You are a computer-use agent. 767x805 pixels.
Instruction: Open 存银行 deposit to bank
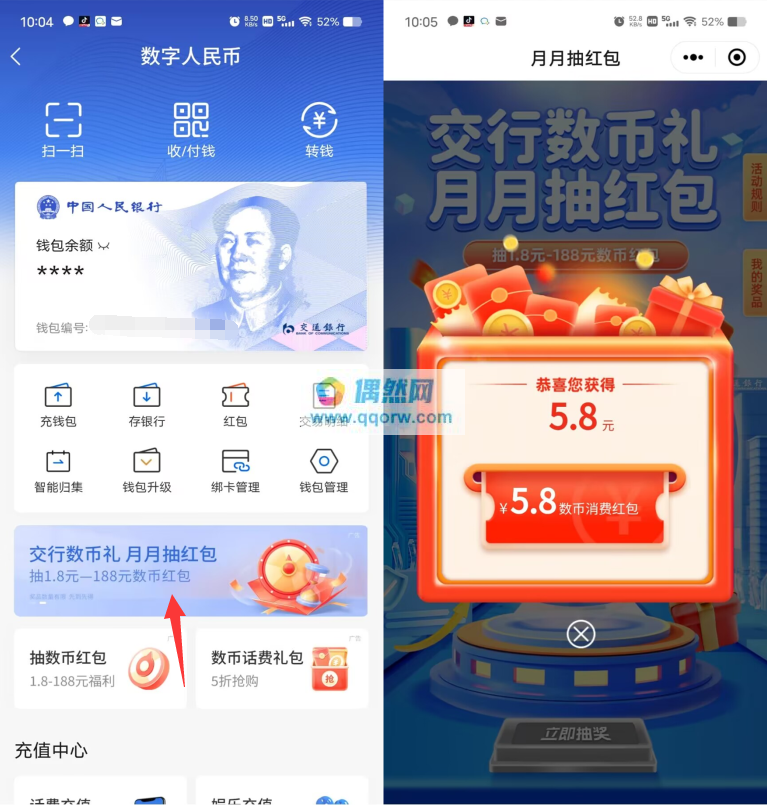pyautogui.click(x=147, y=406)
